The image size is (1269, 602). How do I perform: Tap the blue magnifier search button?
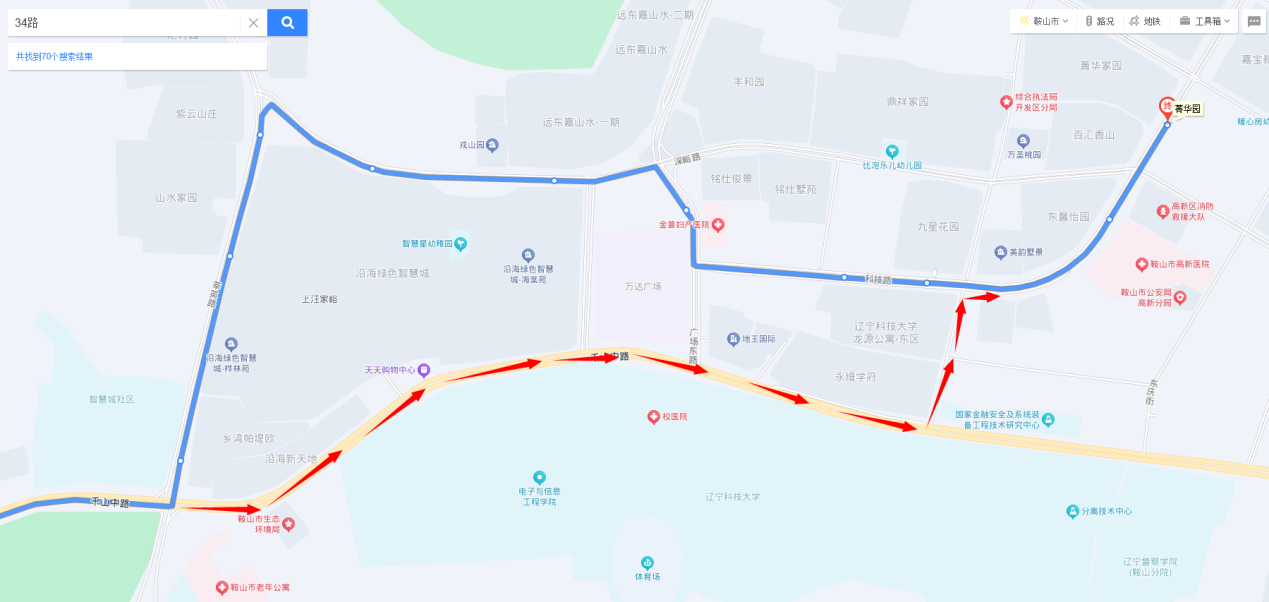[x=288, y=23]
